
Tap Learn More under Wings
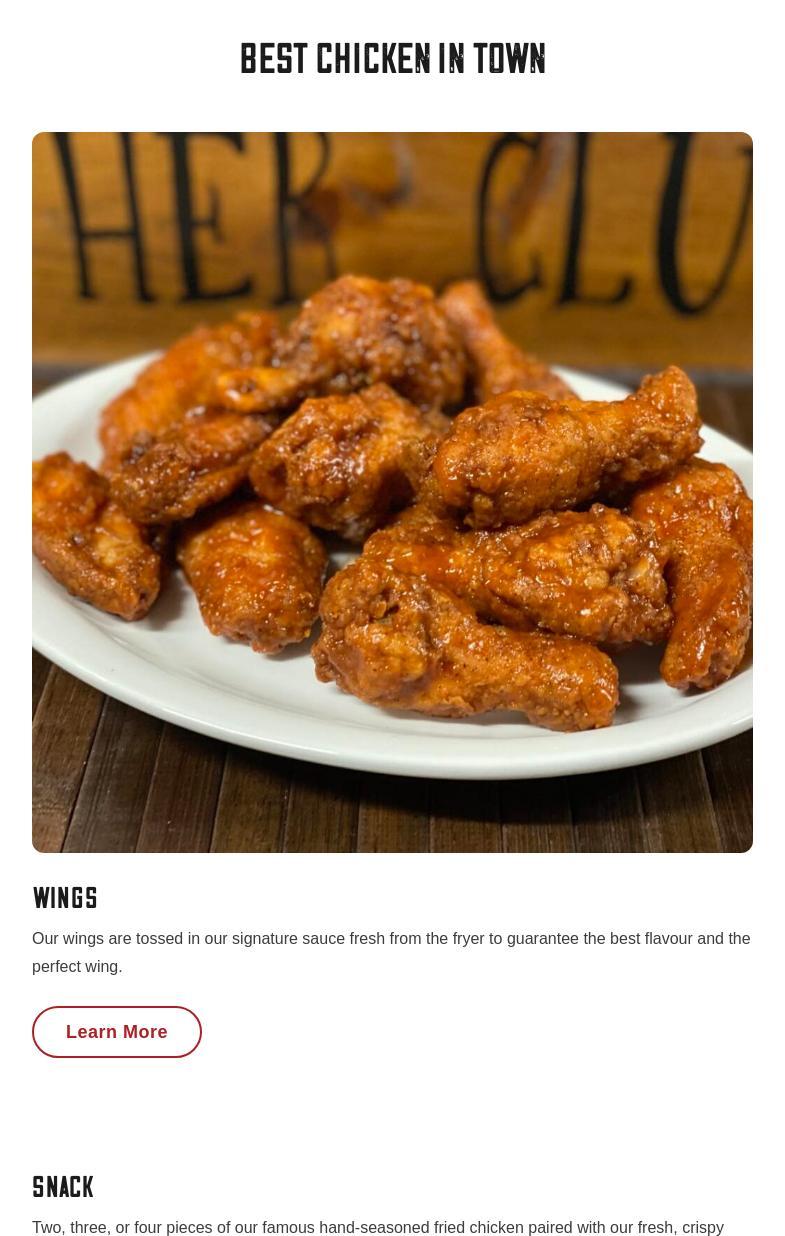coord(117,1032)
